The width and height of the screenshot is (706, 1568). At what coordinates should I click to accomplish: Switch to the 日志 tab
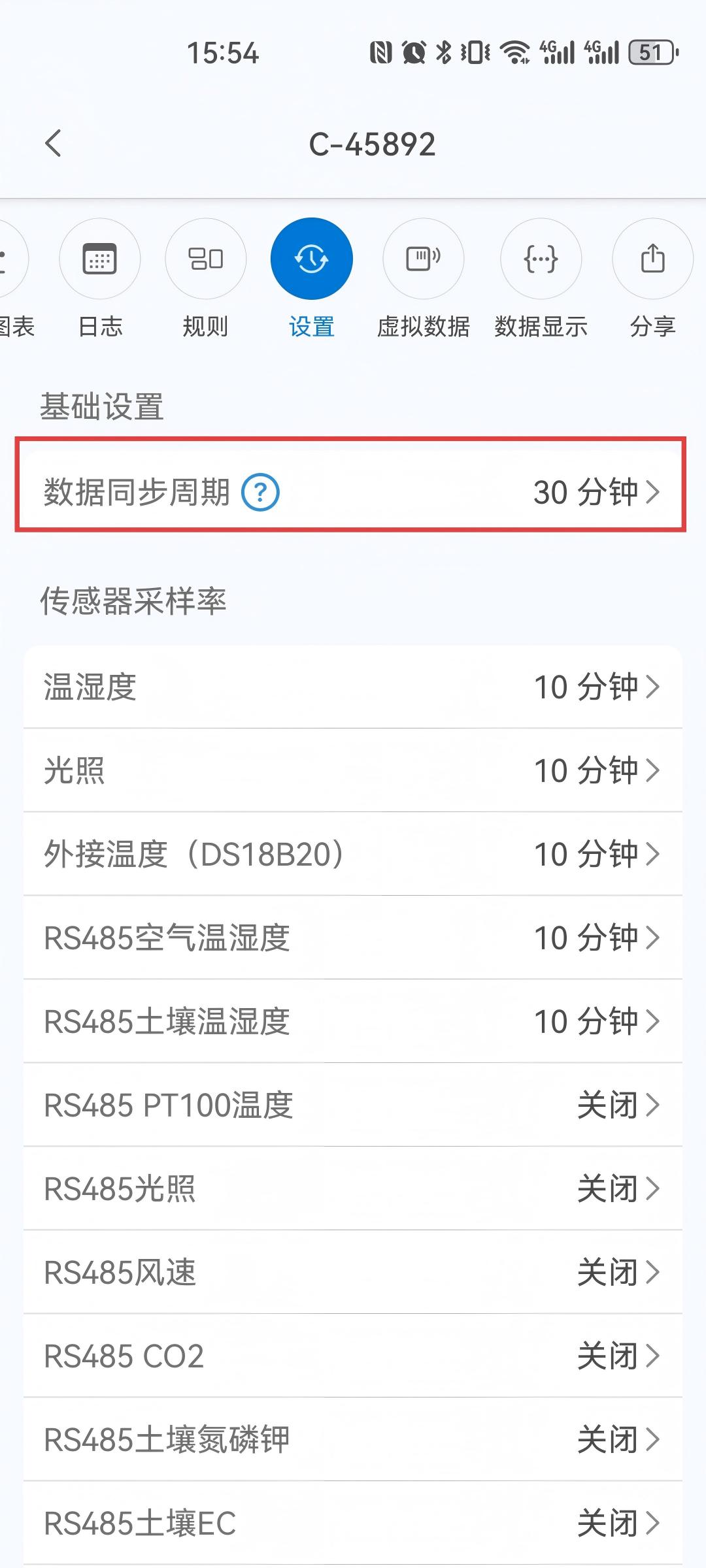99,259
